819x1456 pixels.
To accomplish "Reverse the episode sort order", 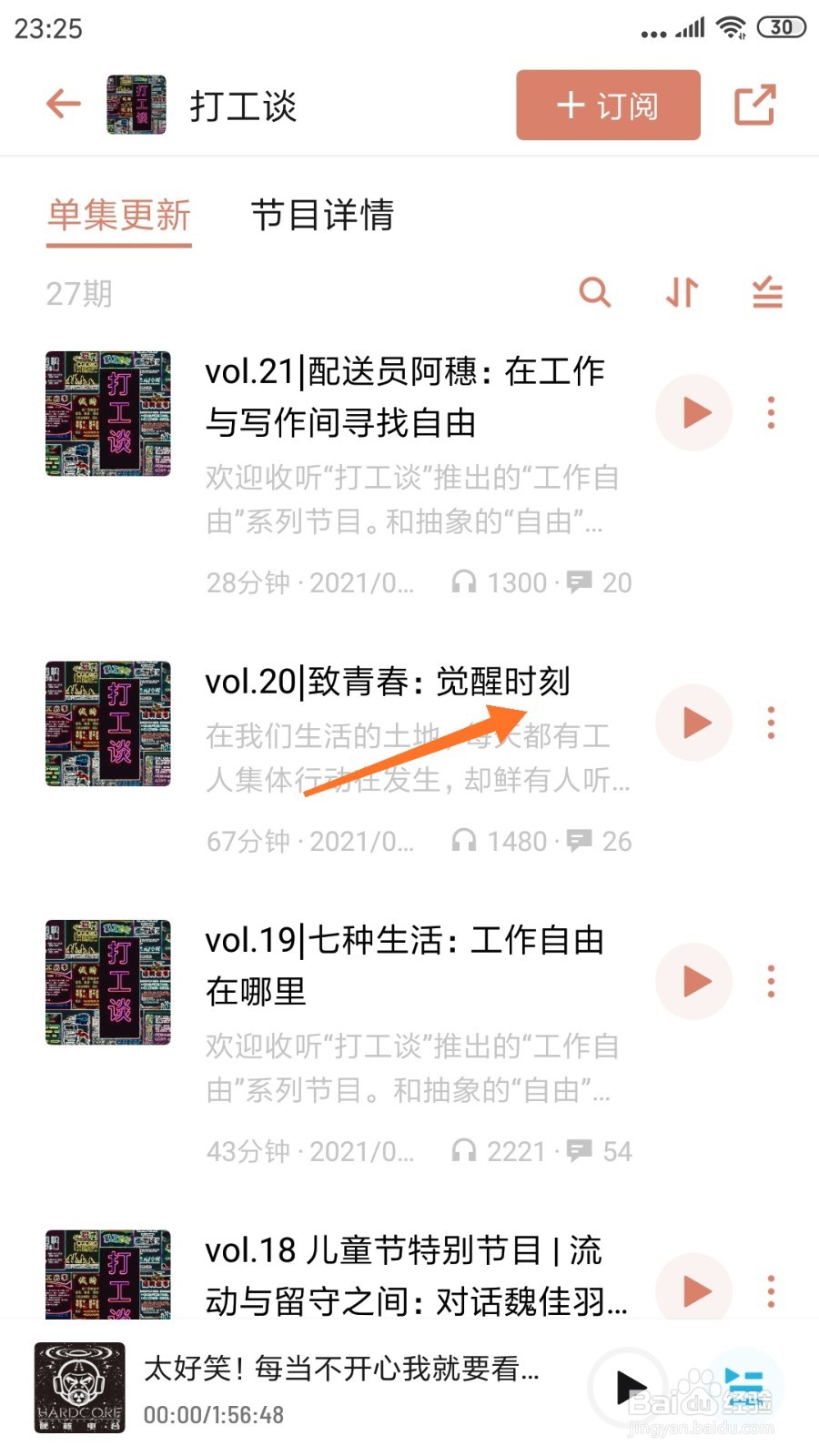I will (682, 293).
